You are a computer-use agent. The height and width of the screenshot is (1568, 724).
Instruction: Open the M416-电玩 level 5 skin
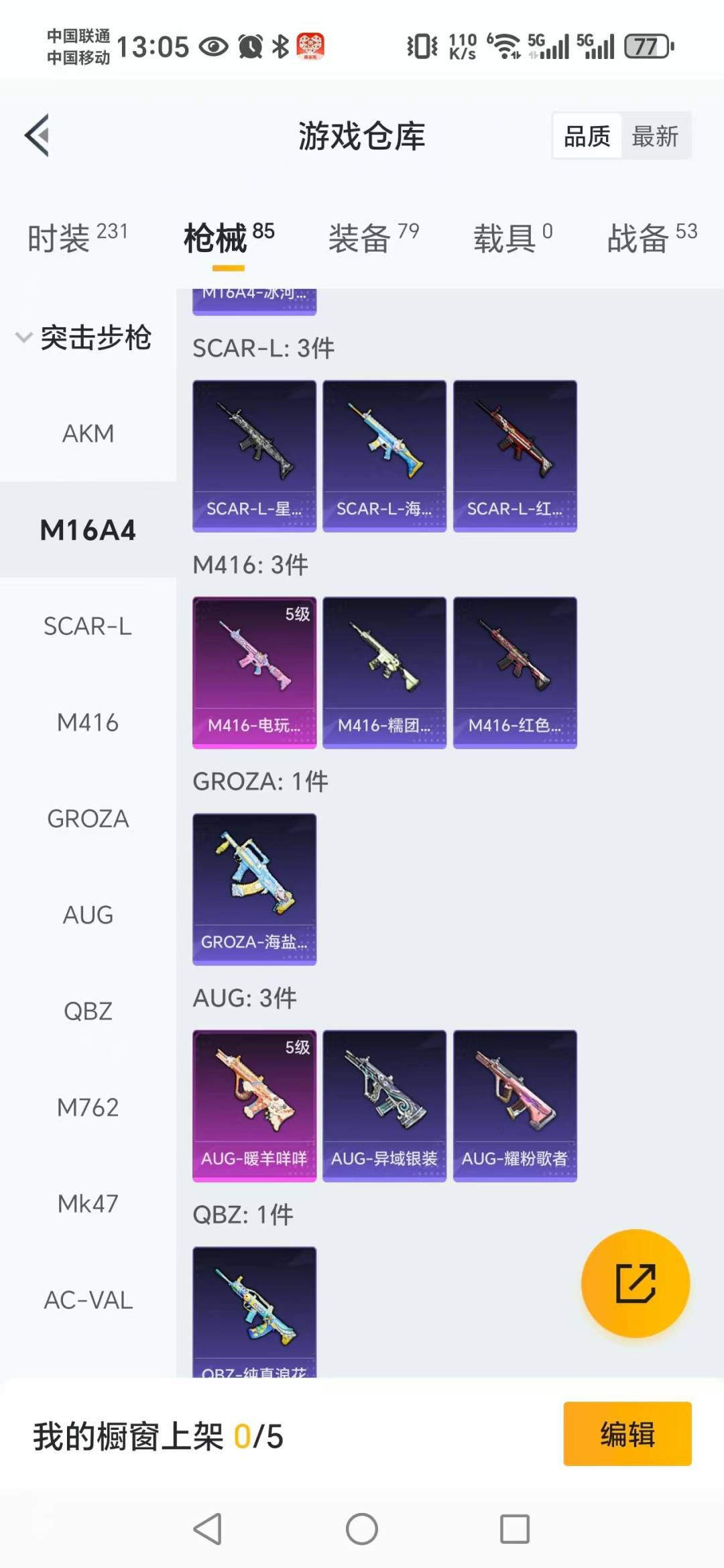[x=254, y=672]
